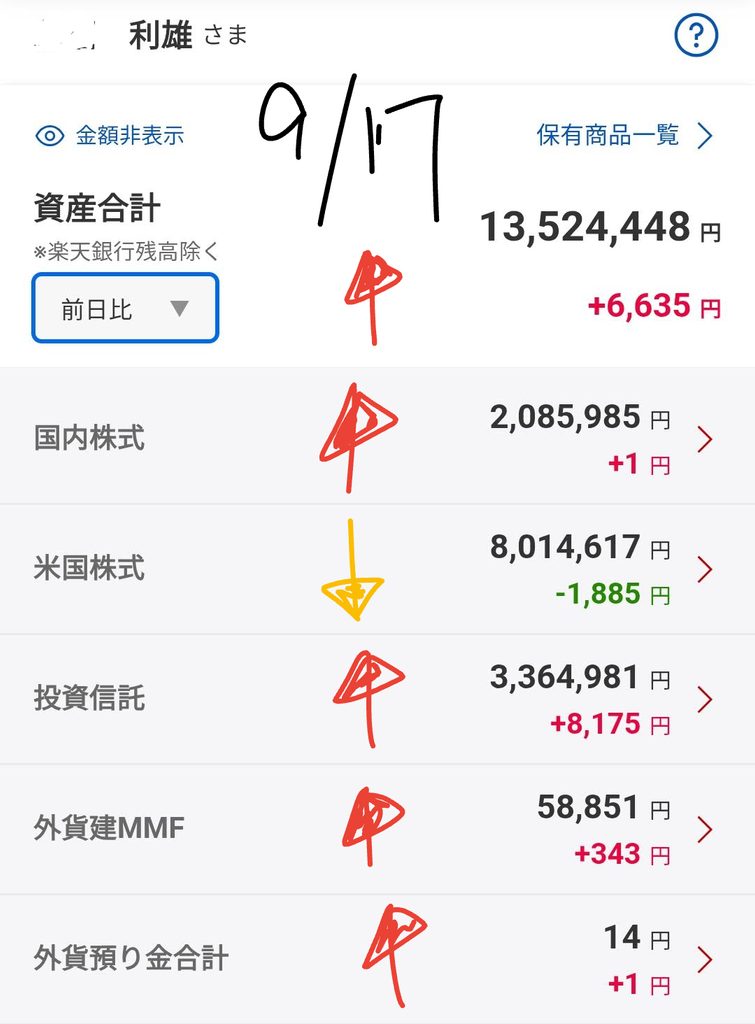Hide amounts with 金額非表示
755x1024 pixels.
110,136
